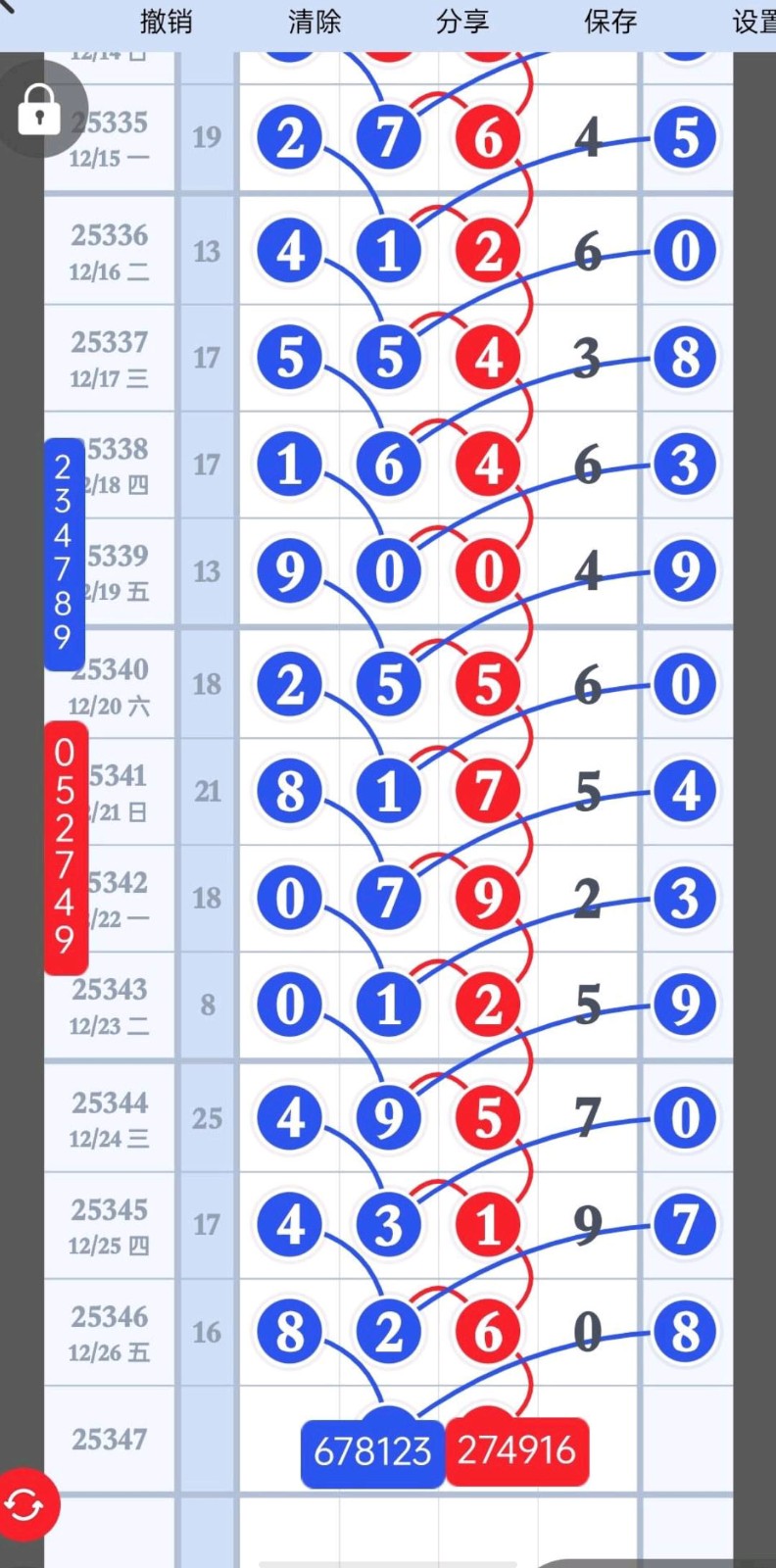This screenshot has width=776, height=1568.
Task: Tap the red refresh button
Action: (24, 1504)
